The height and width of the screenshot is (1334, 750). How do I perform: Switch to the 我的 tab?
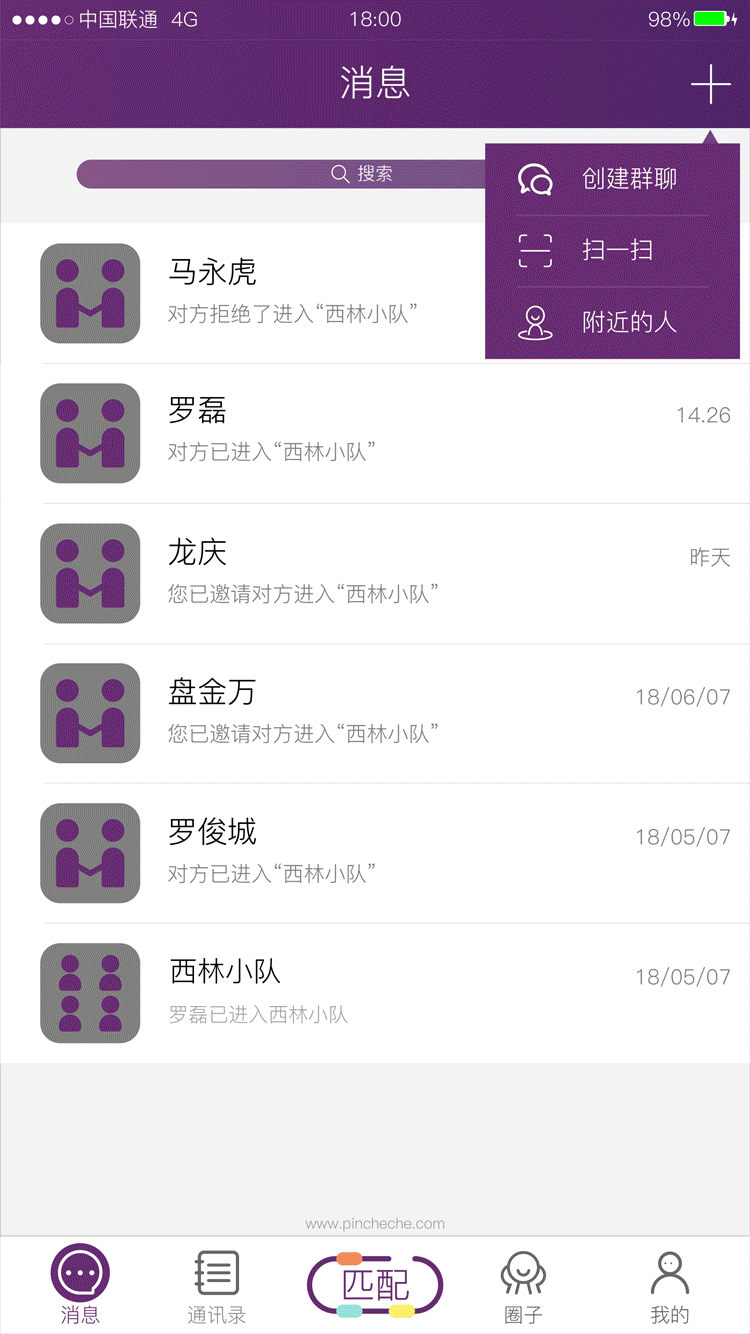(669, 1285)
